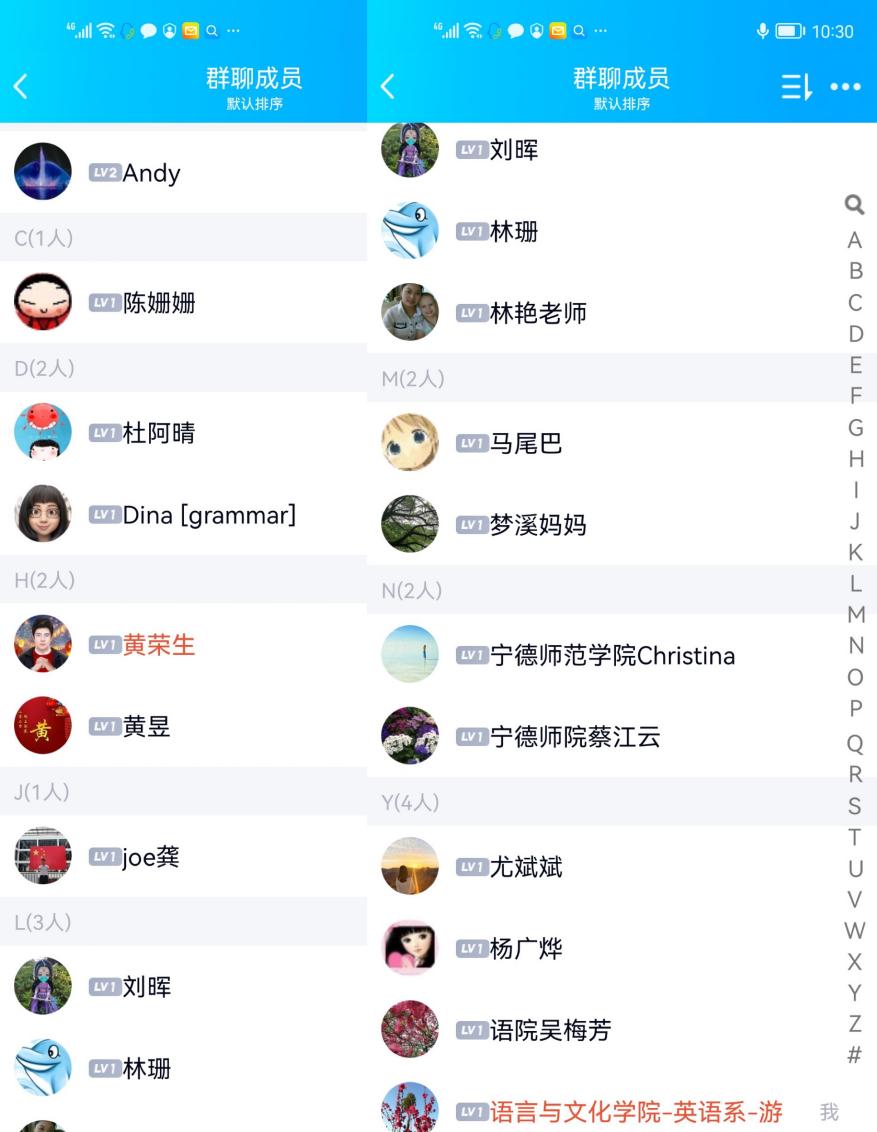The width and height of the screenshot is (877, 1132).
Task: Open Dina [grammar] member row
Action: click(x=208, y=515)
